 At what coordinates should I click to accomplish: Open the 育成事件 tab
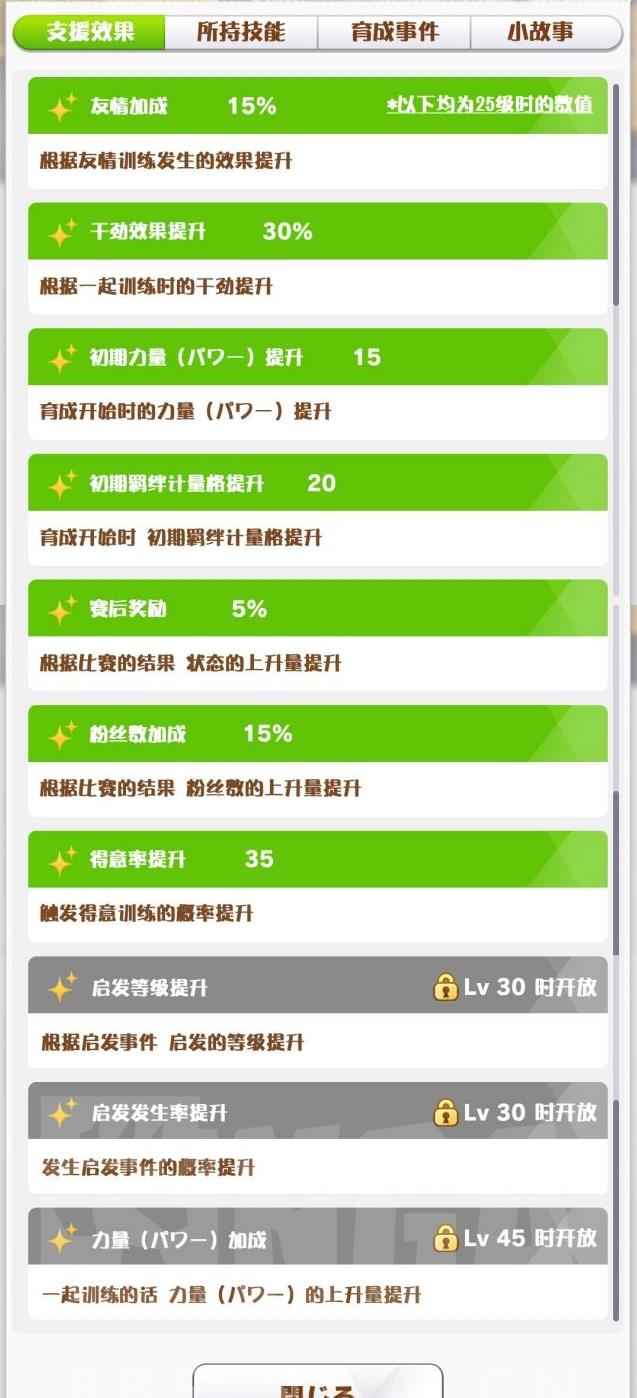point(394,32)
